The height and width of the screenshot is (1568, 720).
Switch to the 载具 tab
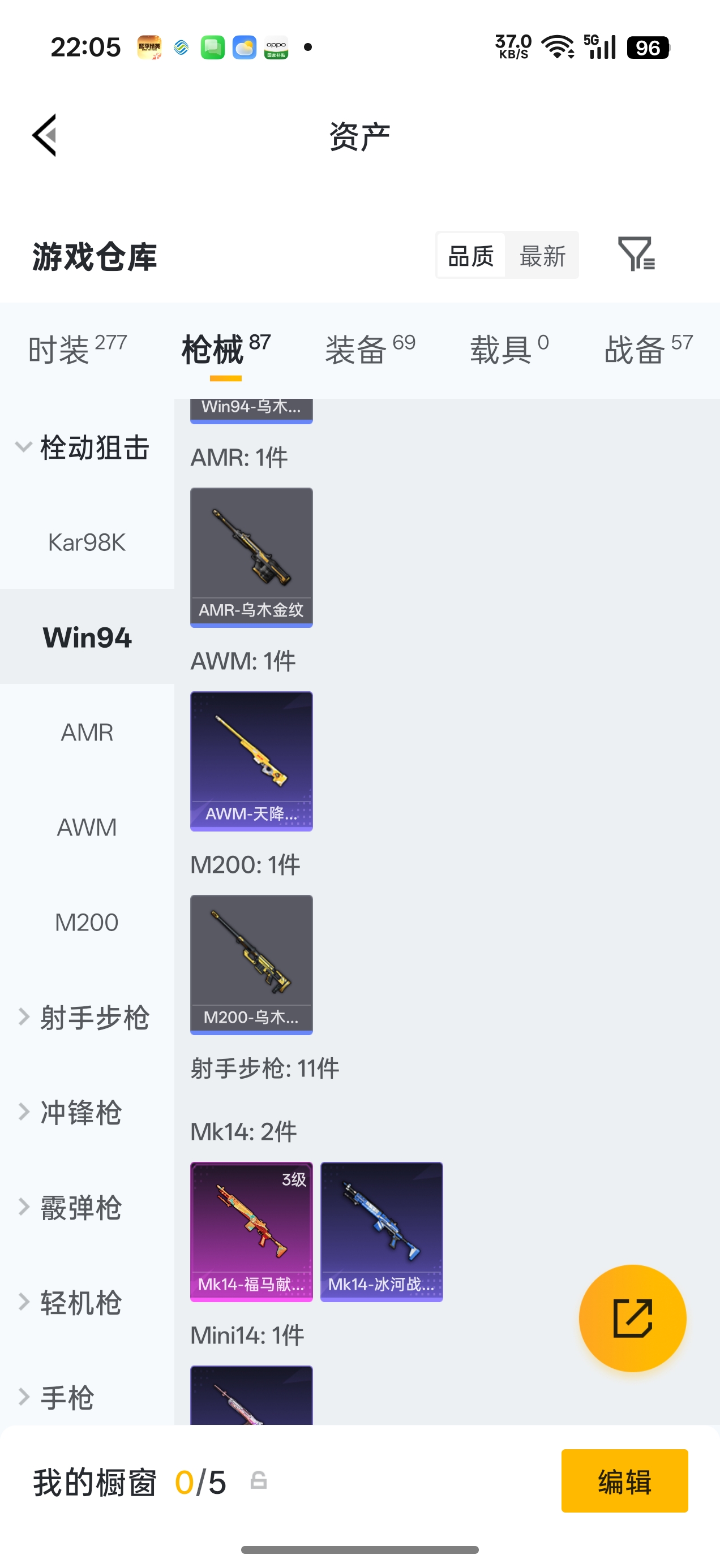[509, 350]
